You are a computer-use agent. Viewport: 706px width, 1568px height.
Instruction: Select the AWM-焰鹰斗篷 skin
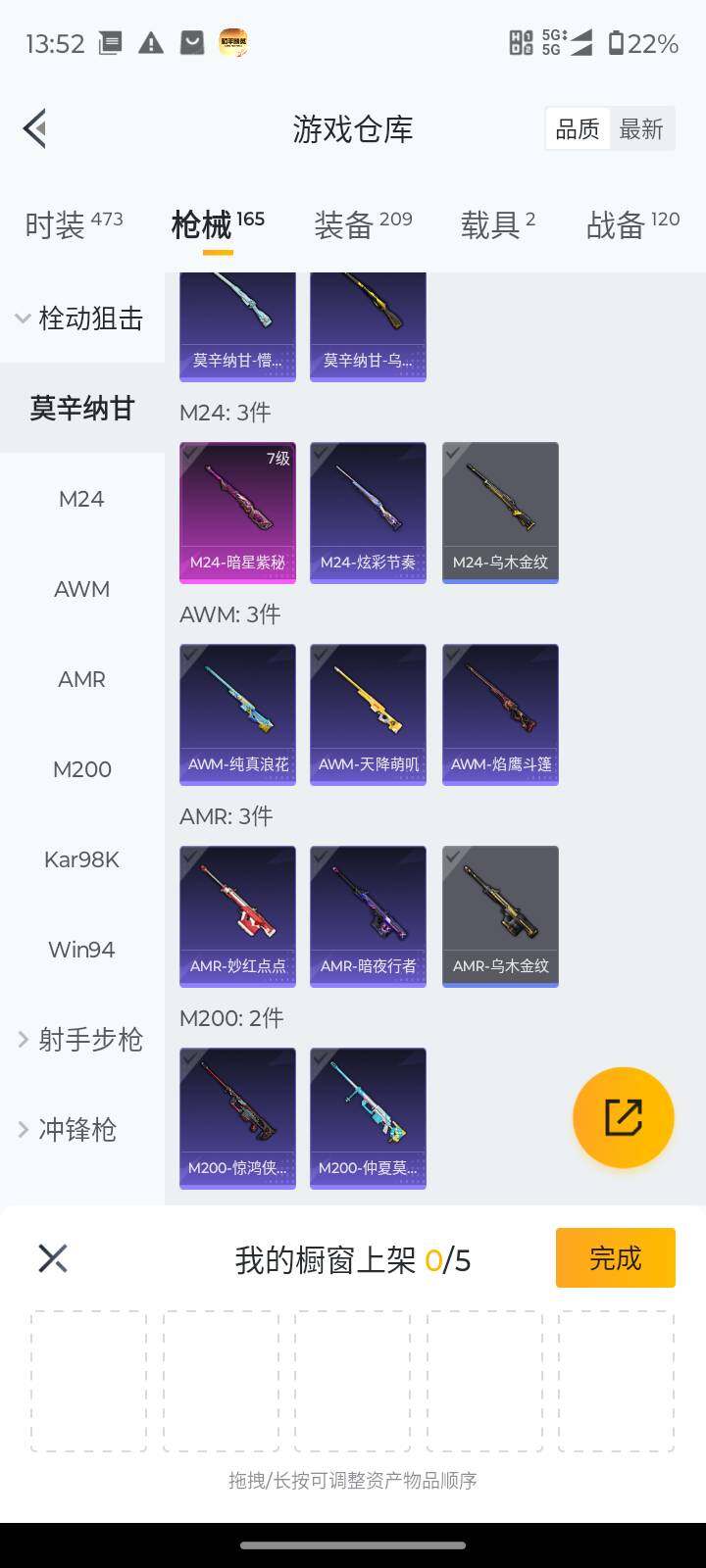[x=500, y=713]
